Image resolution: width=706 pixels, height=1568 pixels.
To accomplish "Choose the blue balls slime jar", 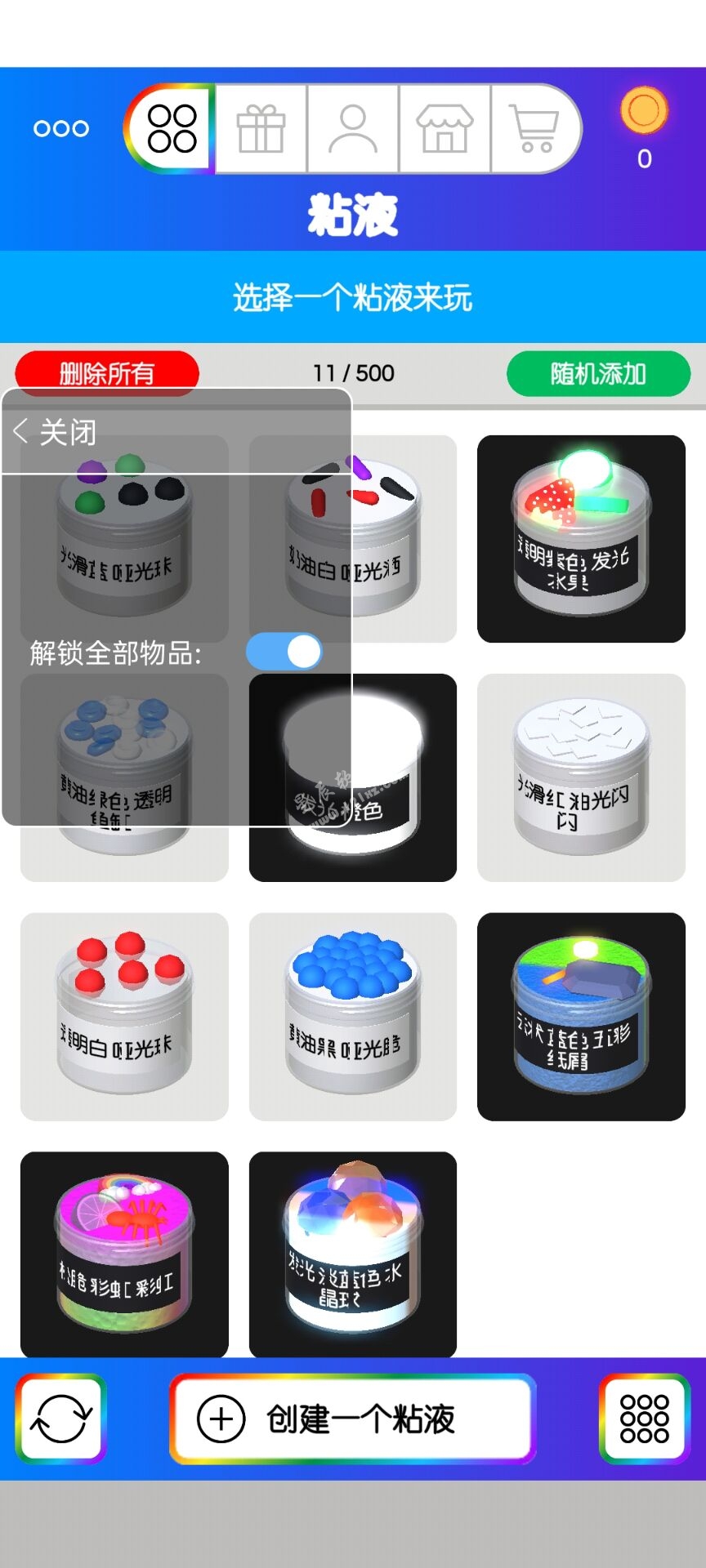I will coord(352,1016).
